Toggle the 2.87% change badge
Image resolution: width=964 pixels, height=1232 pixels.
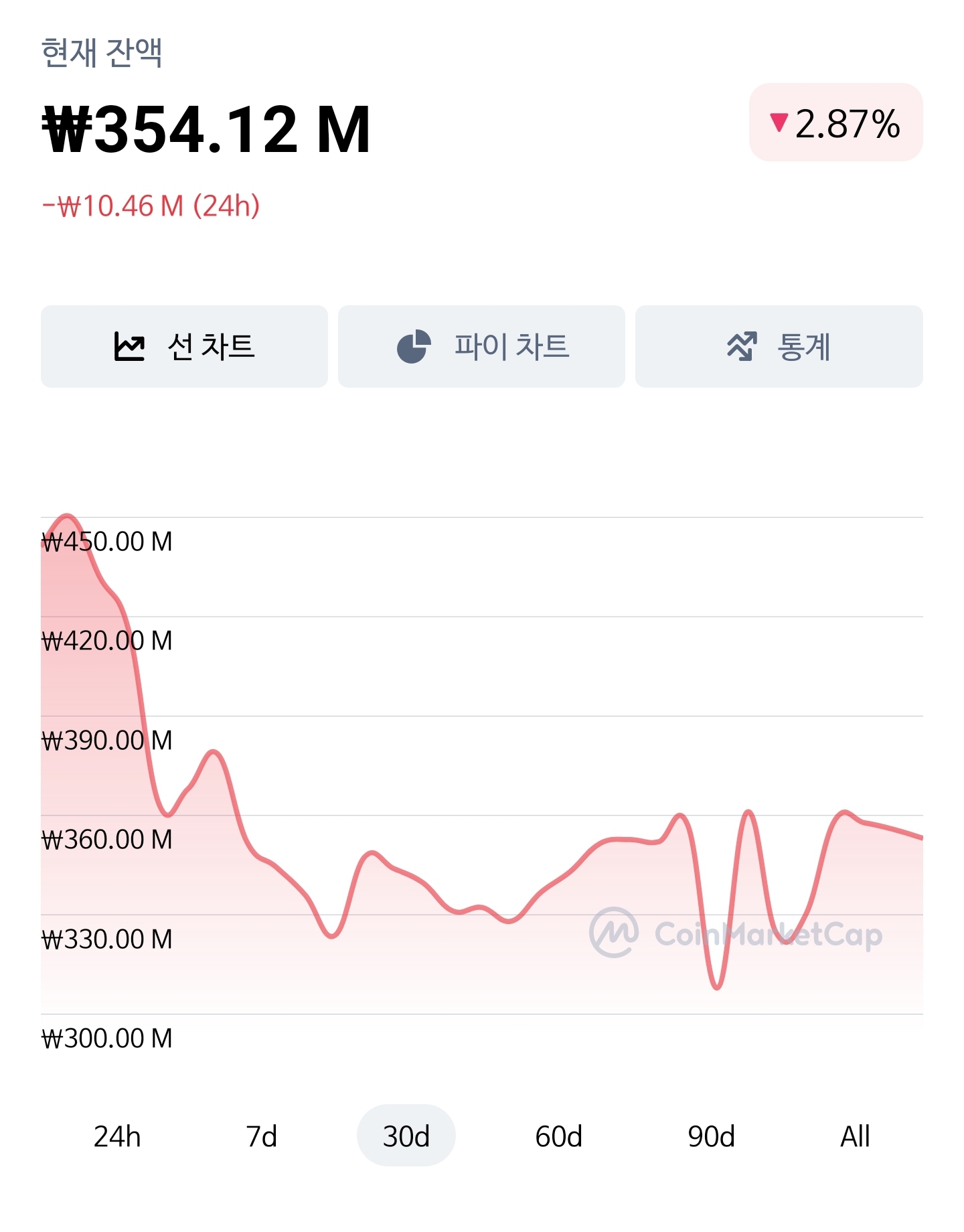click(835, 123)
